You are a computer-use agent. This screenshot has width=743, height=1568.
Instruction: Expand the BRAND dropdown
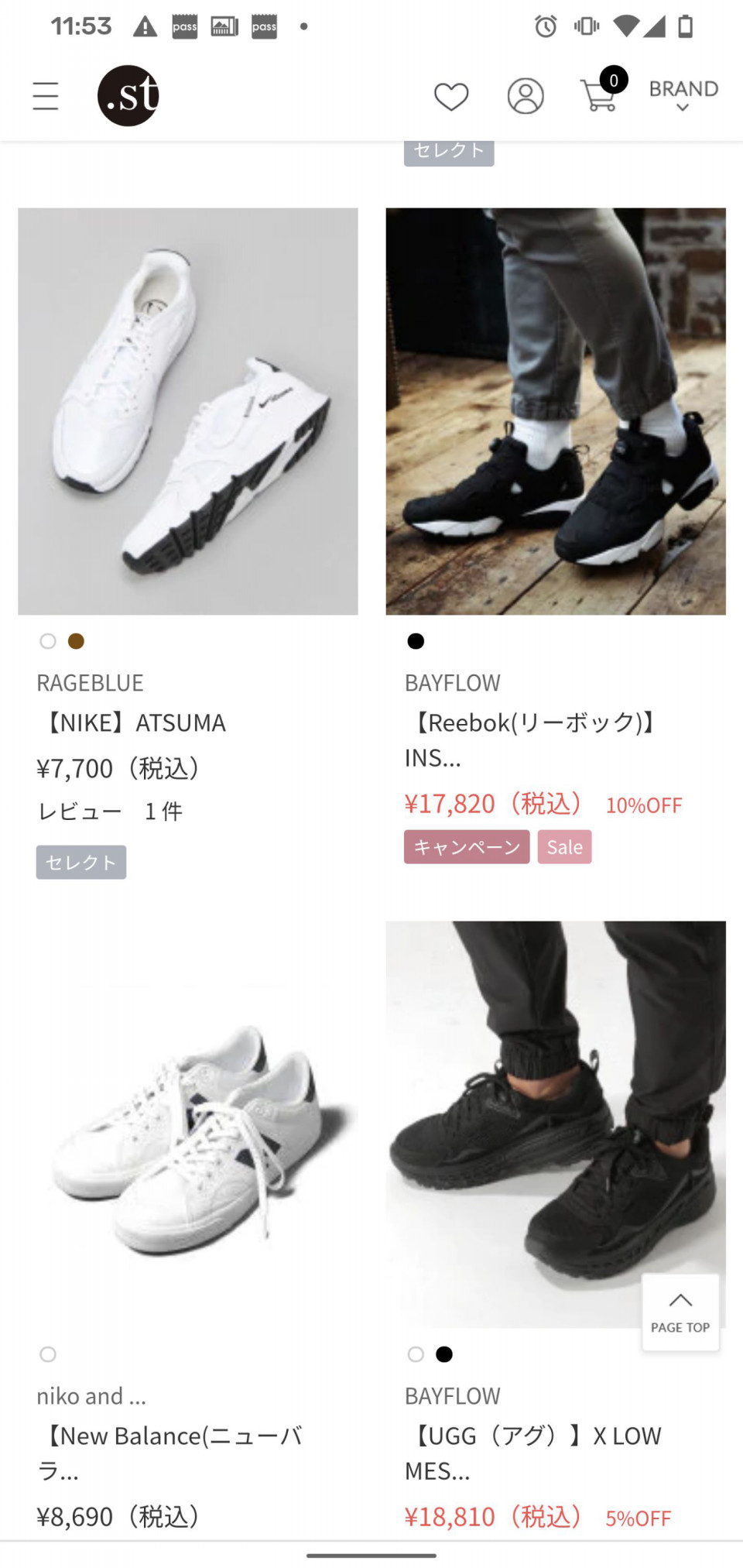(683, 95)
